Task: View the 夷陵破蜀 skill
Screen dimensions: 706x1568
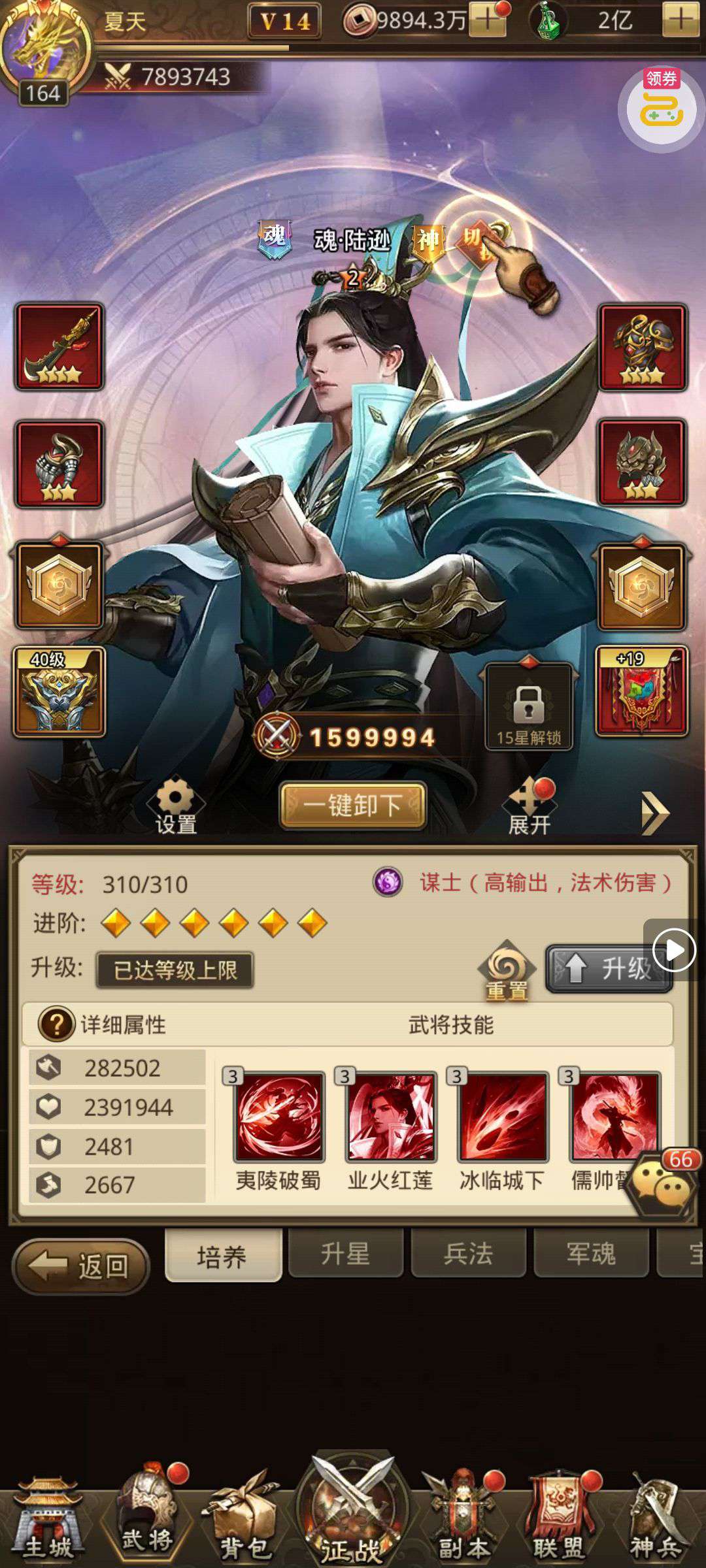Action: [278, 1118]
